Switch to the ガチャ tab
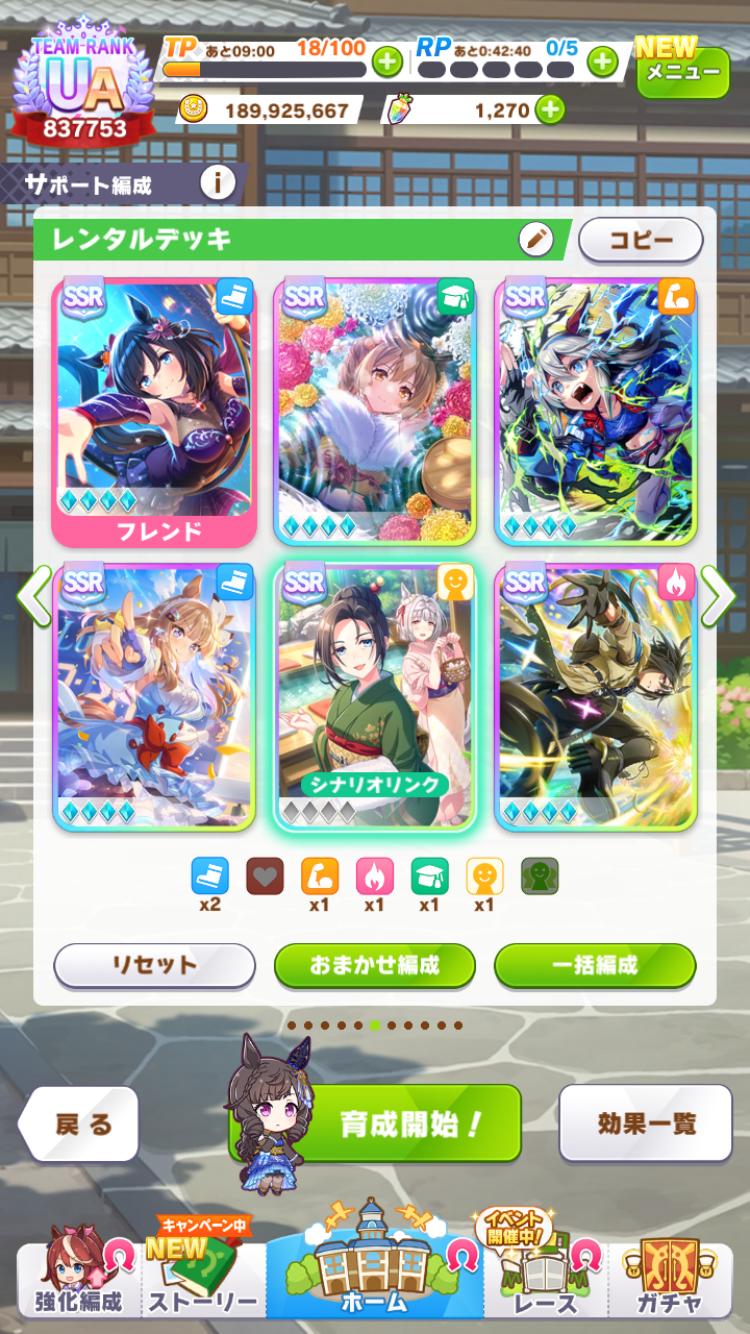This screenshot has width=750, height=1334. (675, 1280)
